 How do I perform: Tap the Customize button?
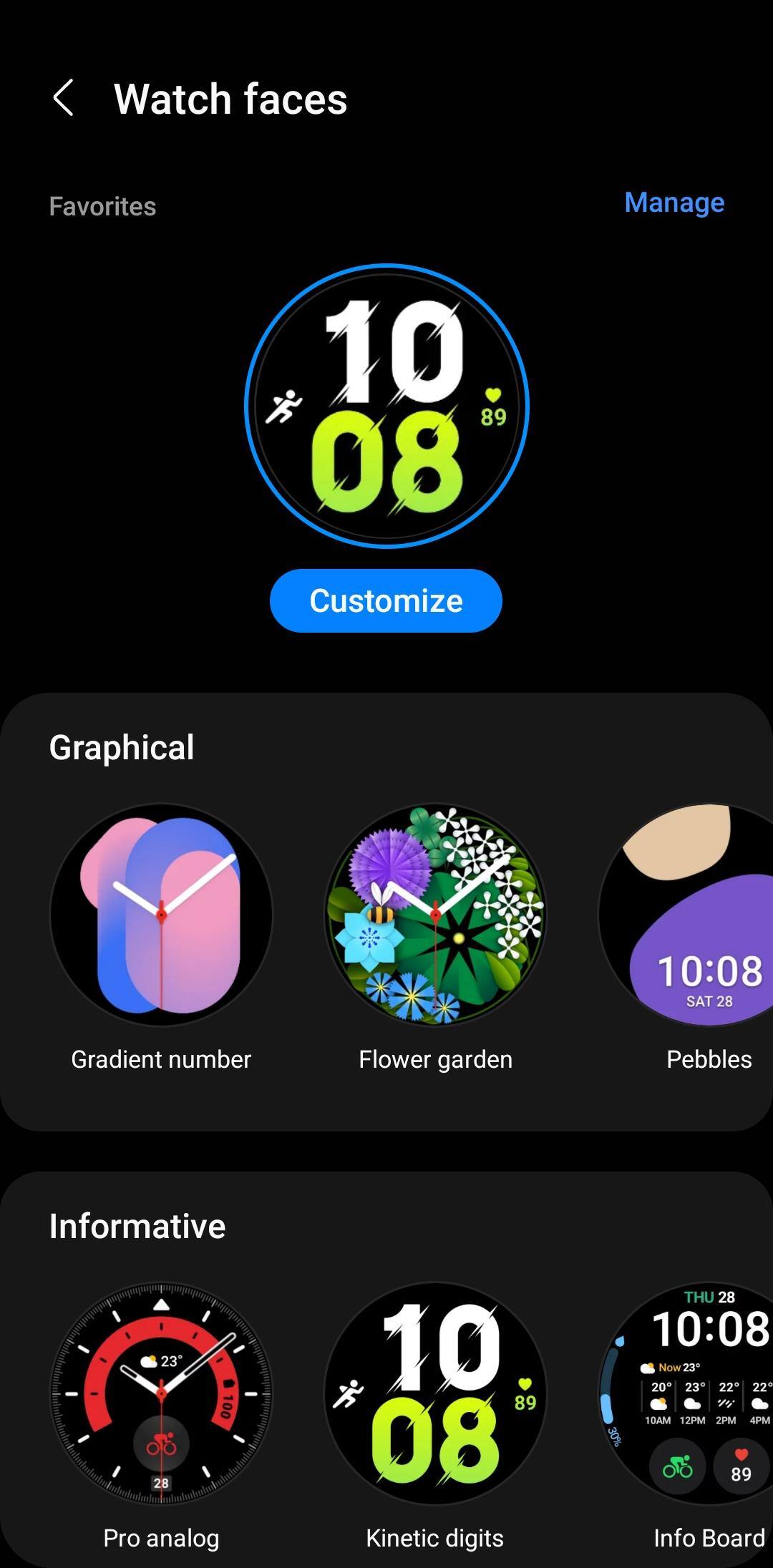coord(386,600)
